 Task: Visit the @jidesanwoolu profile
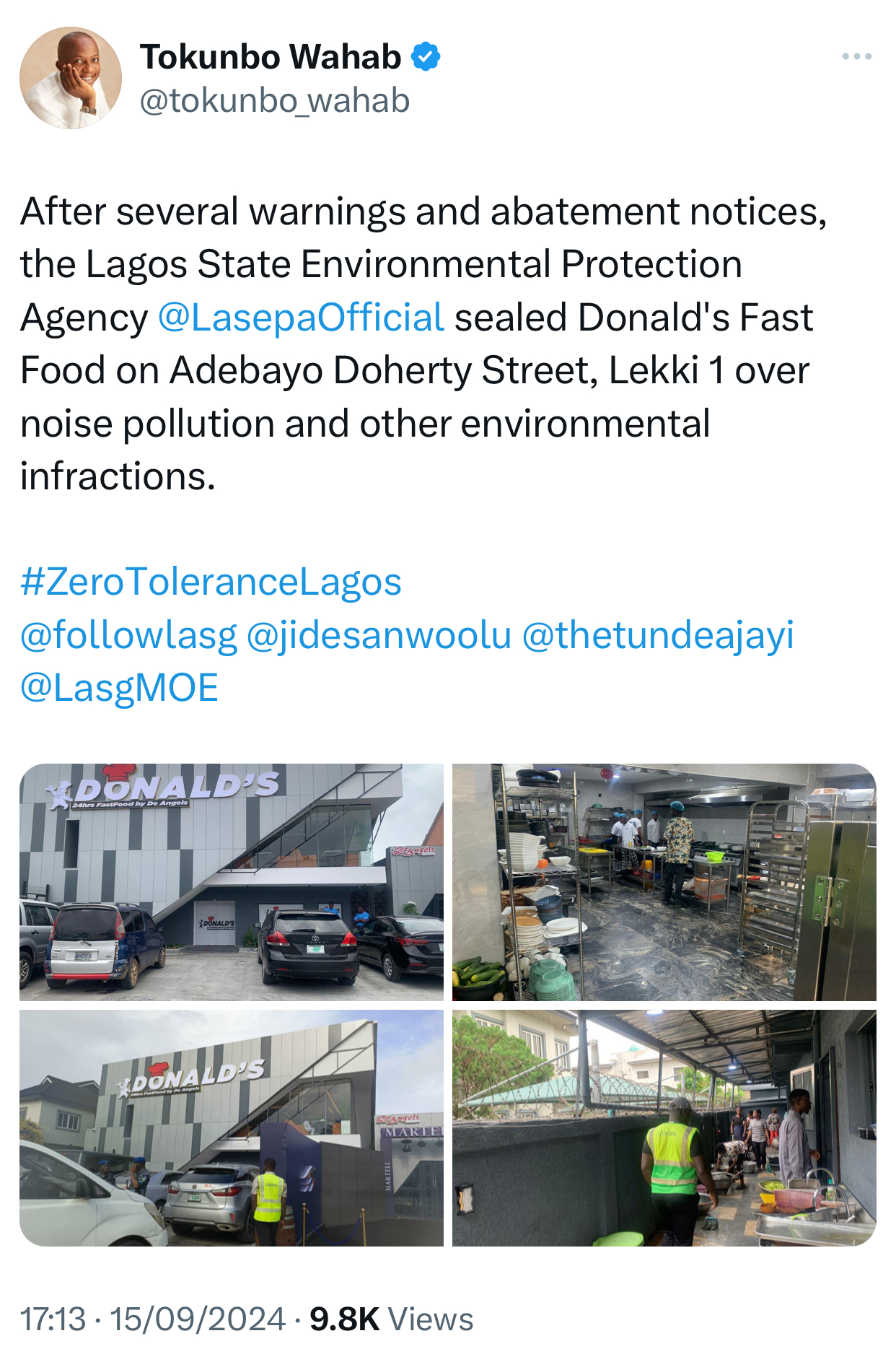coord(379,635)
